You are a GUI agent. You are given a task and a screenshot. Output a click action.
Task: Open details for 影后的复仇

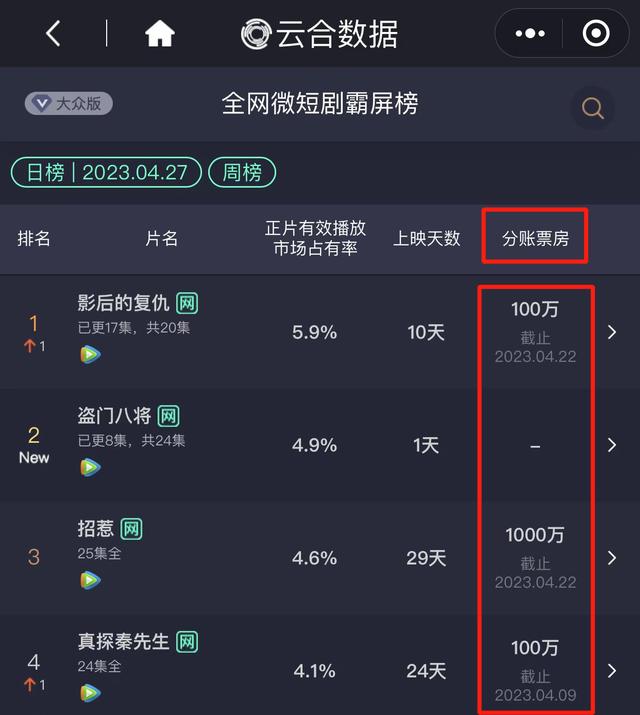click(x=612, y=332)
